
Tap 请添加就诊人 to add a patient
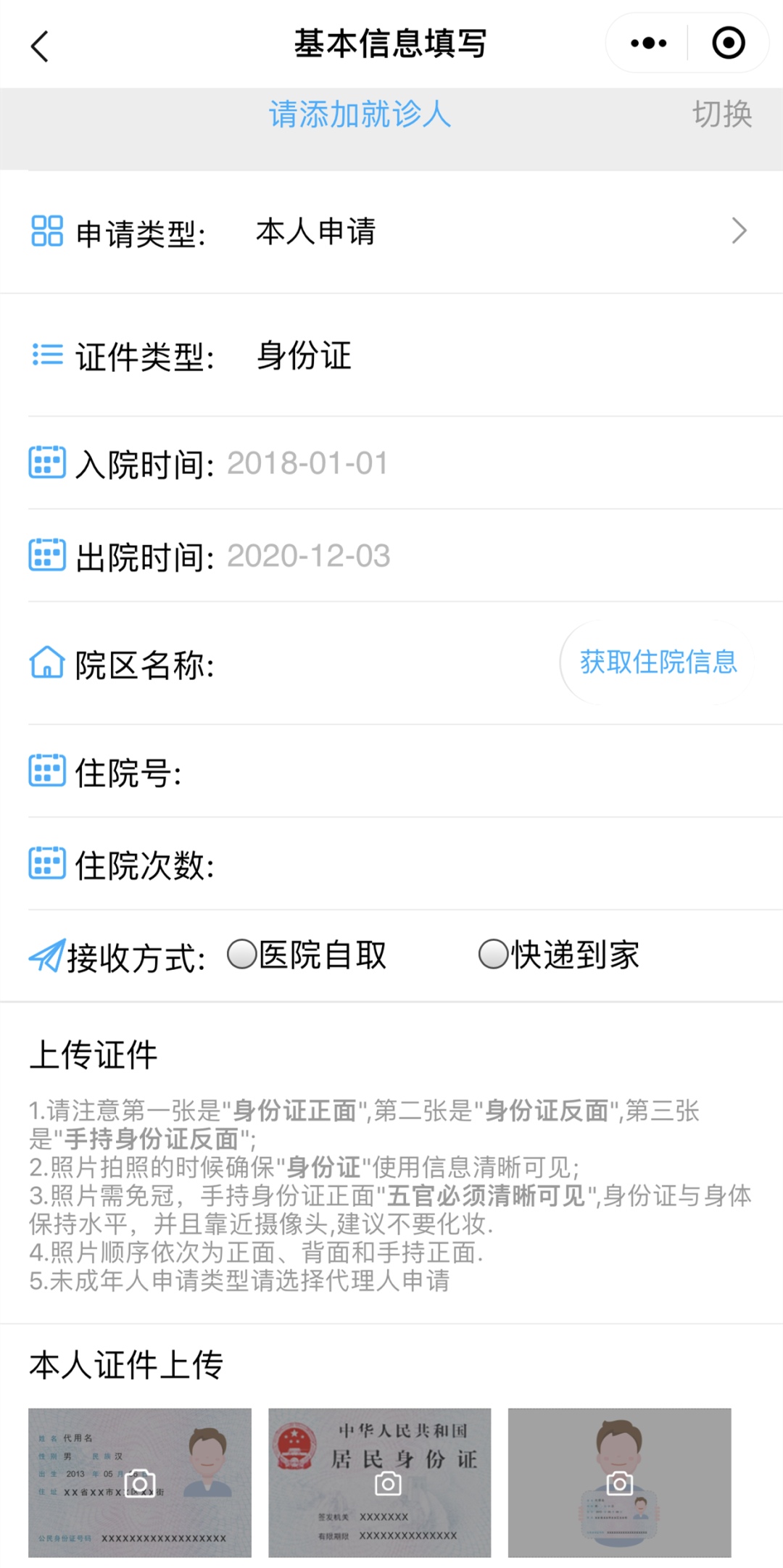pos(360,115)
